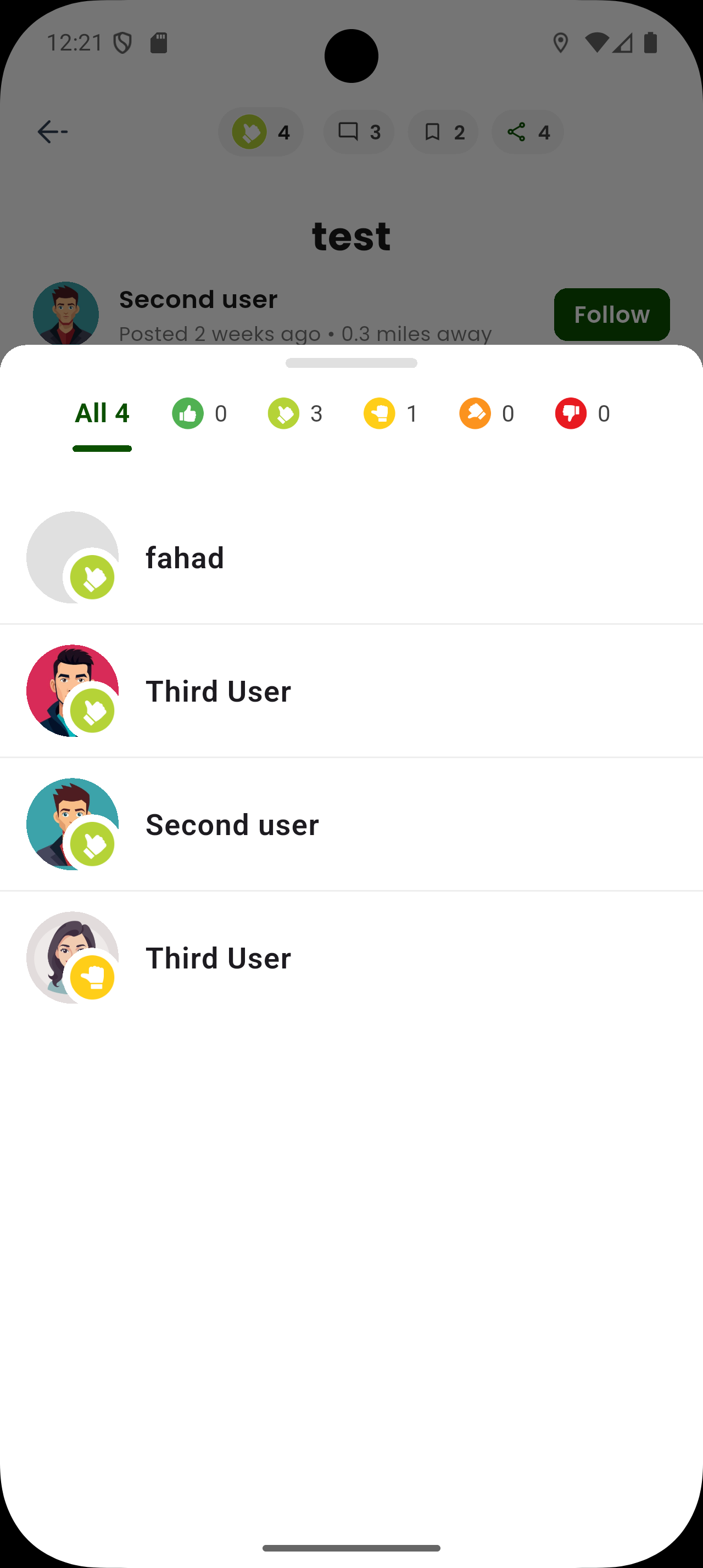
Task: Select the All 4 reactions tab
Action: pyautogui.click(x=102, y=413)
